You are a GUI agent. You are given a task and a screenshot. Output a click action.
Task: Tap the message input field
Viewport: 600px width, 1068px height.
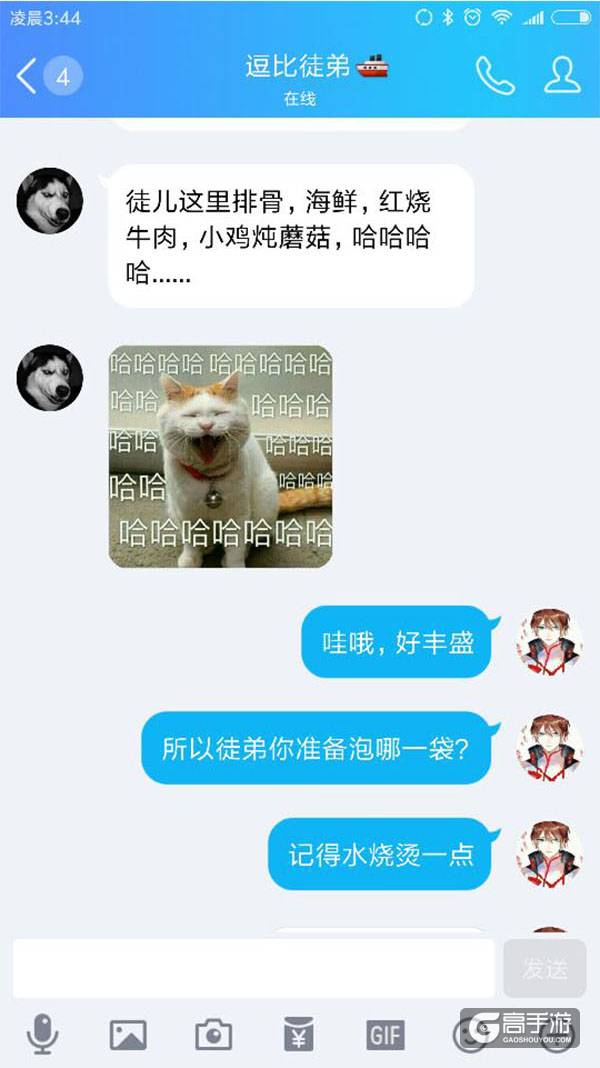pos(254,968)
